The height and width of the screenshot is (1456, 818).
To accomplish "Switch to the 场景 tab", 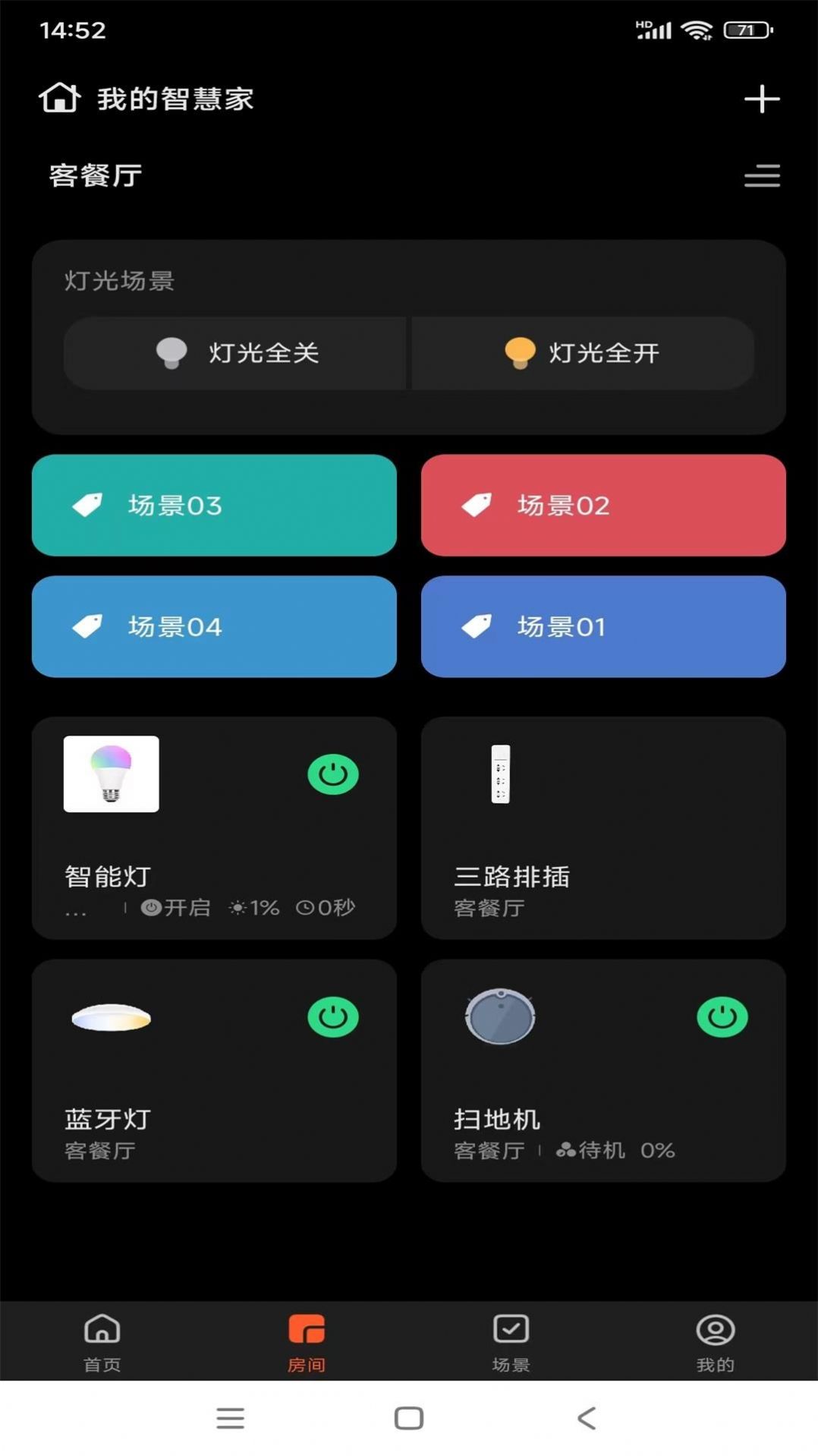I will coord(510,1342).
